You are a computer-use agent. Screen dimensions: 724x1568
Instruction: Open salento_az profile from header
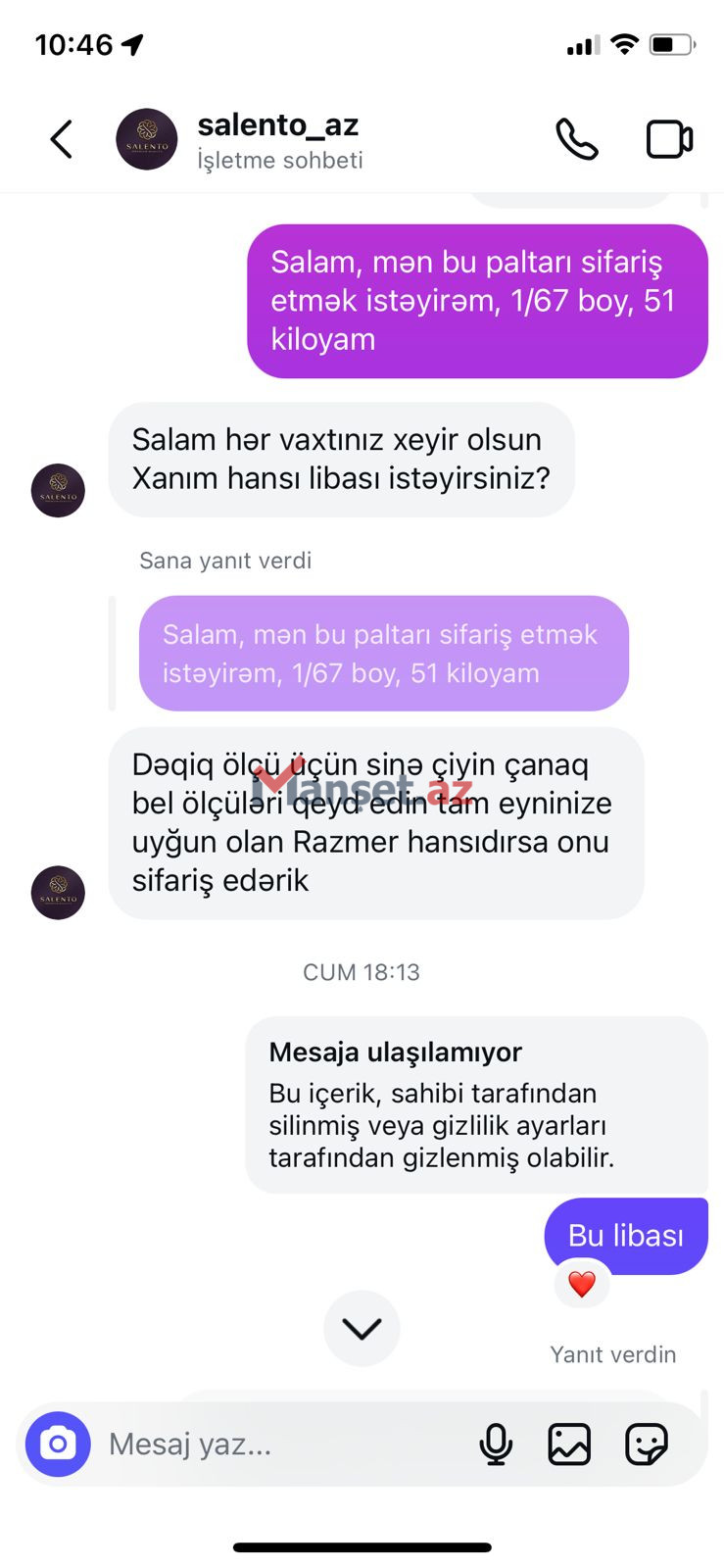click(x=277, y=139)
